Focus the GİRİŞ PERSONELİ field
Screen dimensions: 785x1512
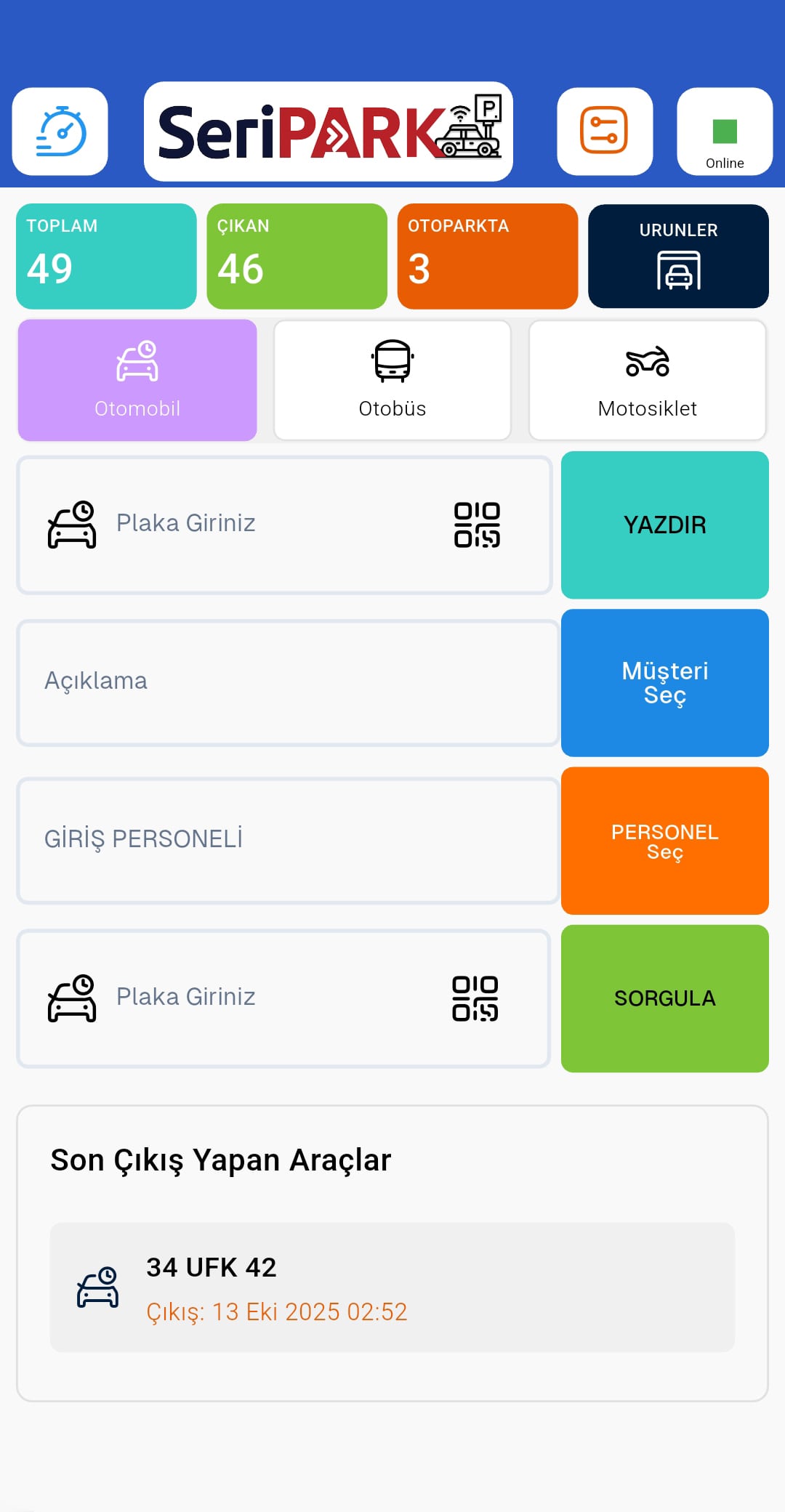pyautogui.click(x=288, y=840)
